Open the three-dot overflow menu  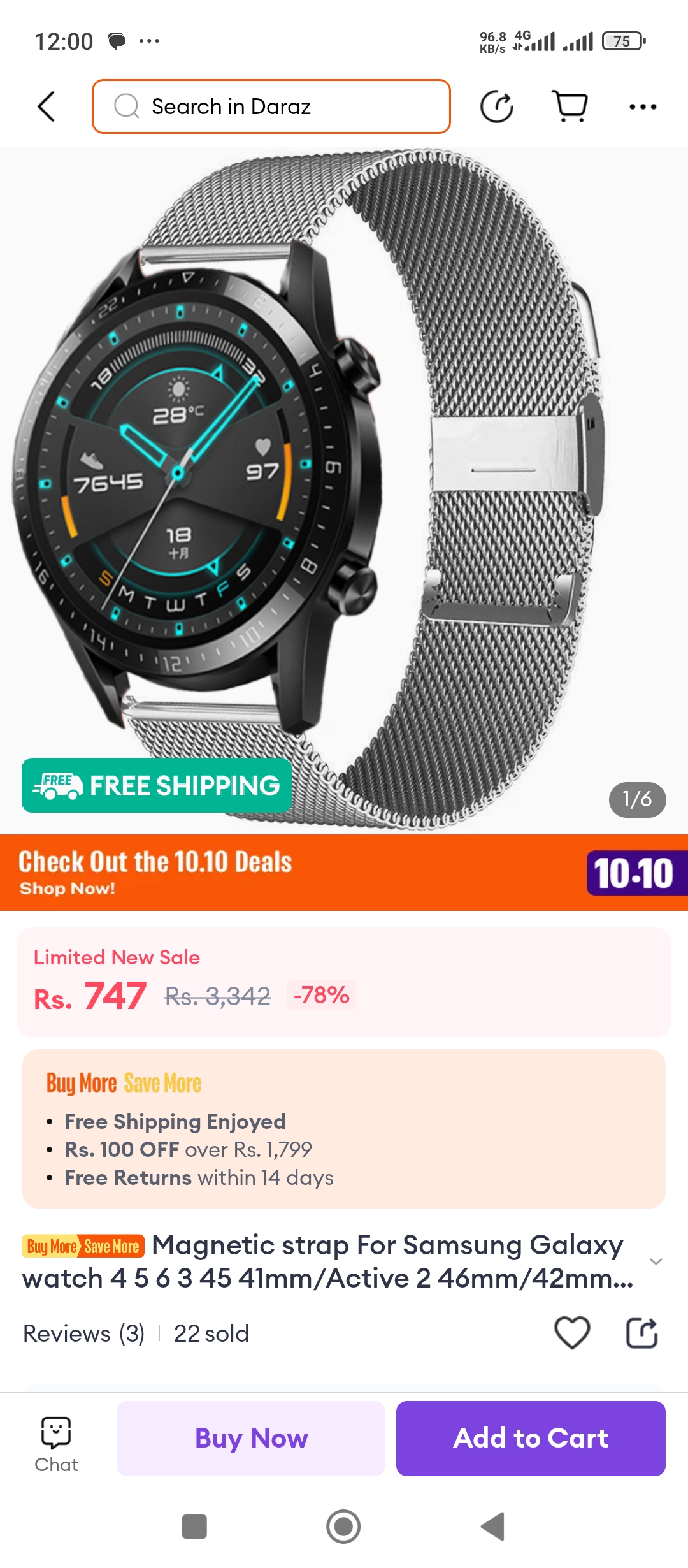click(642, 106)
